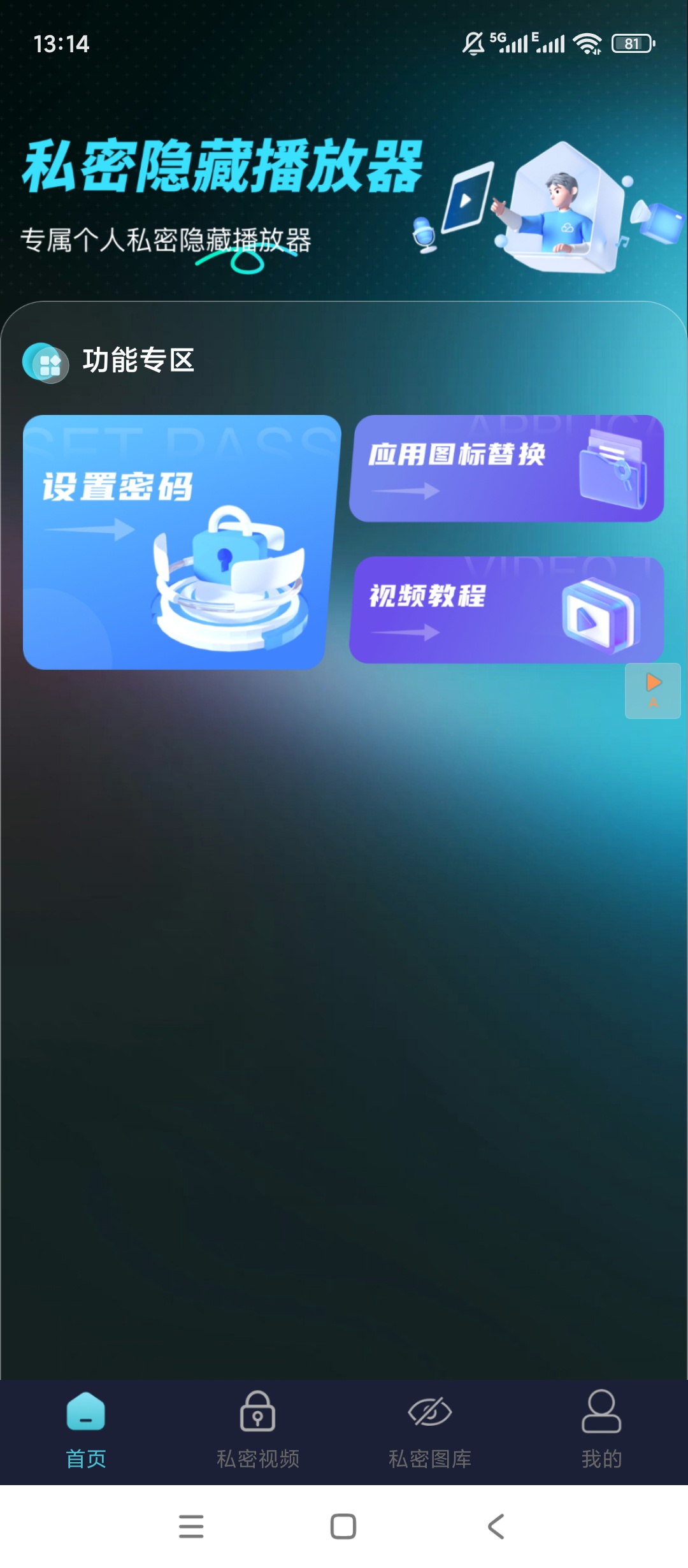This screenshot has height=1568, width=688.
Task: Open the 视频教程 card
Action: point(506,610)
